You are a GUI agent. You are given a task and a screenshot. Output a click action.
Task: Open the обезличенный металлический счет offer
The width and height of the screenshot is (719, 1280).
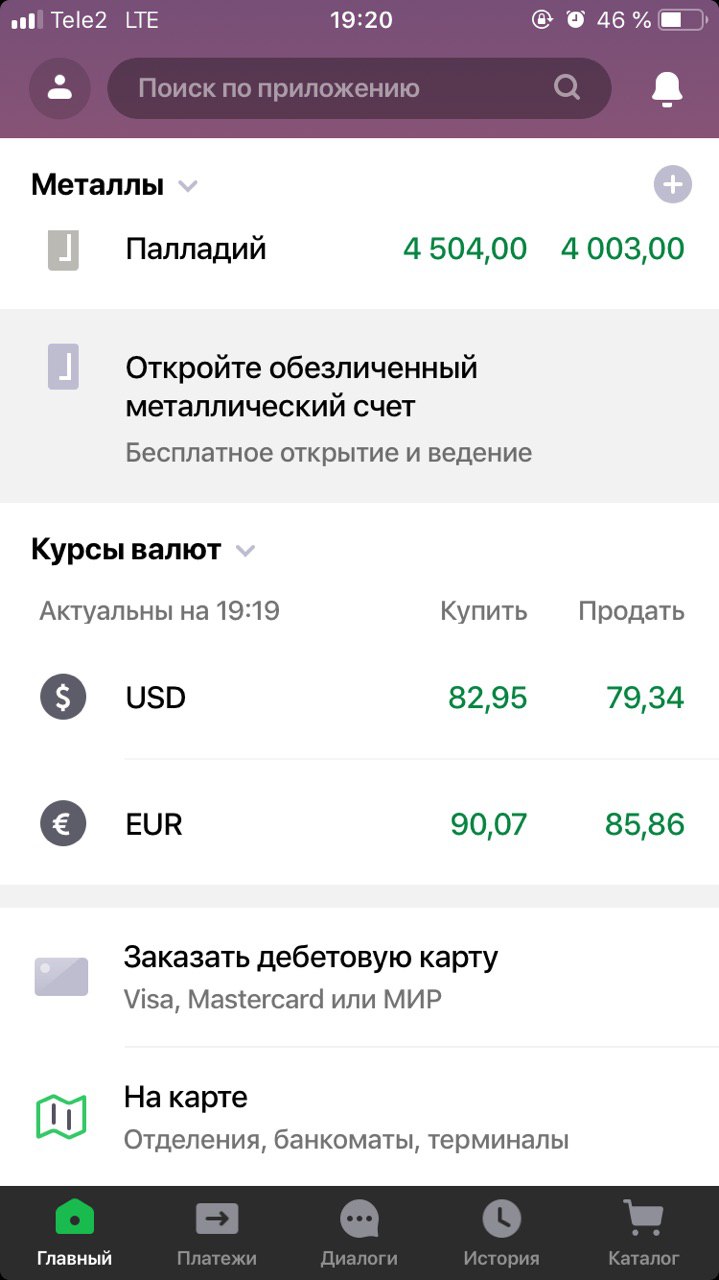359,406
